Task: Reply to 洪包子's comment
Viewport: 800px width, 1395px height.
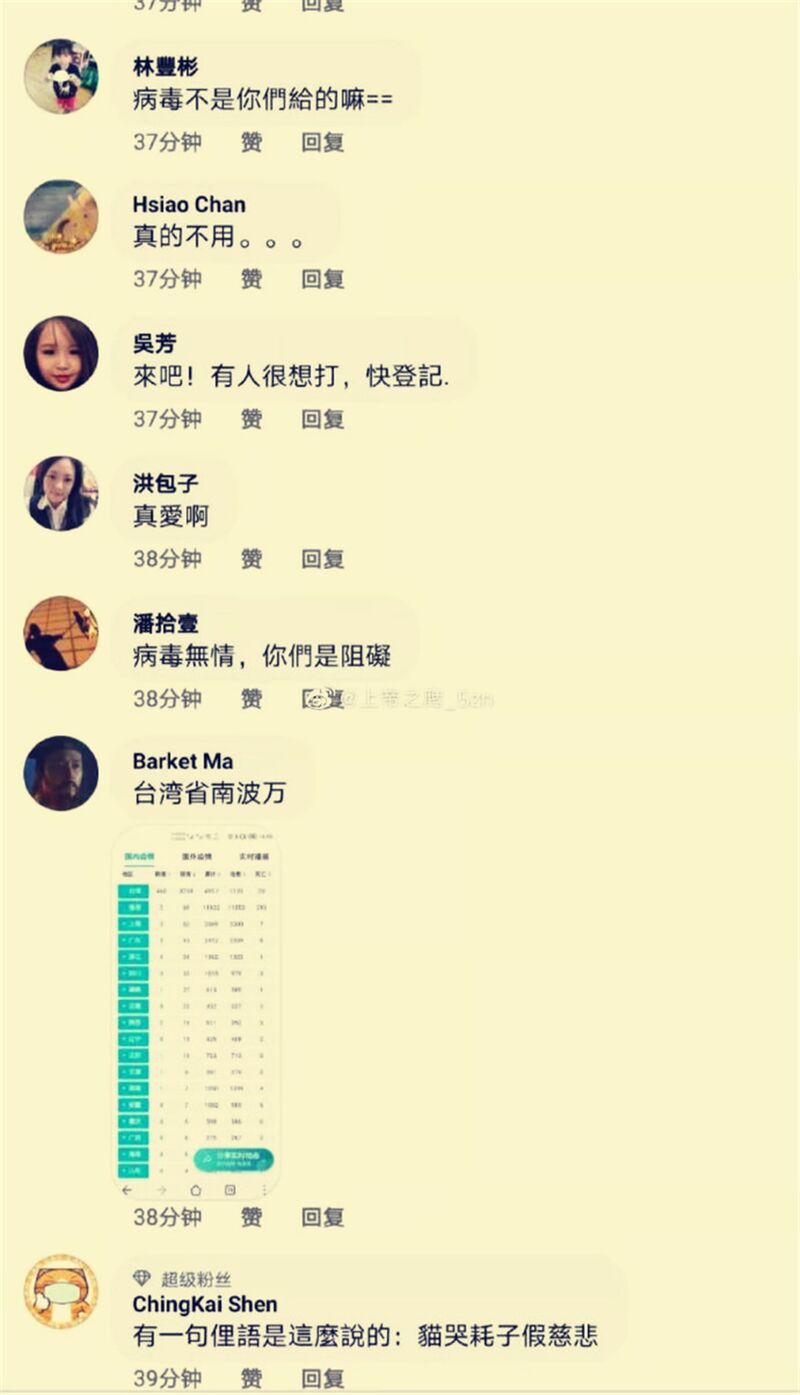Action: pyautogui.click(x=323, y=559)
